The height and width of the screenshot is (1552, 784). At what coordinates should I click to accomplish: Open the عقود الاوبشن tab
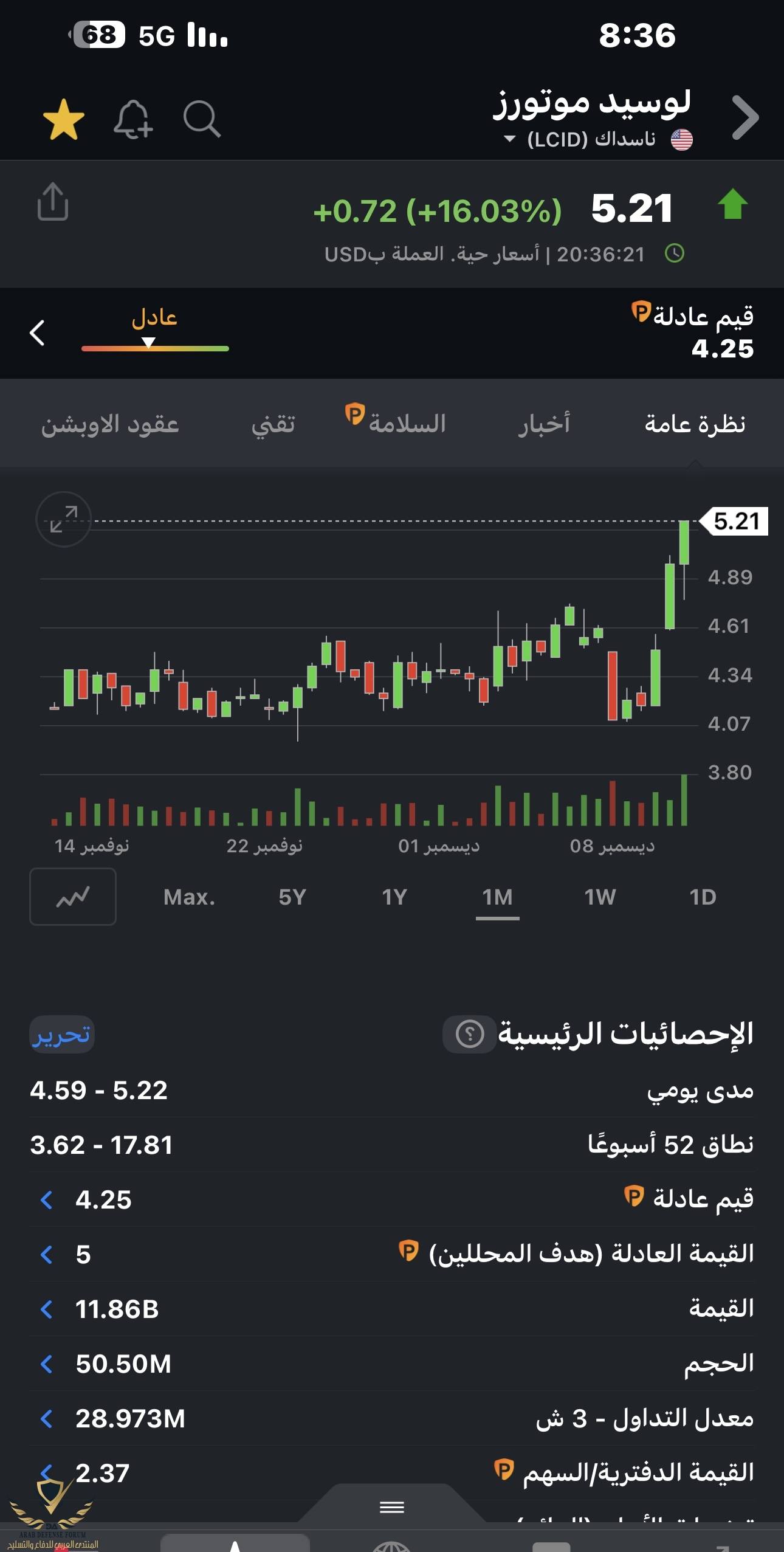click(110, 424)
